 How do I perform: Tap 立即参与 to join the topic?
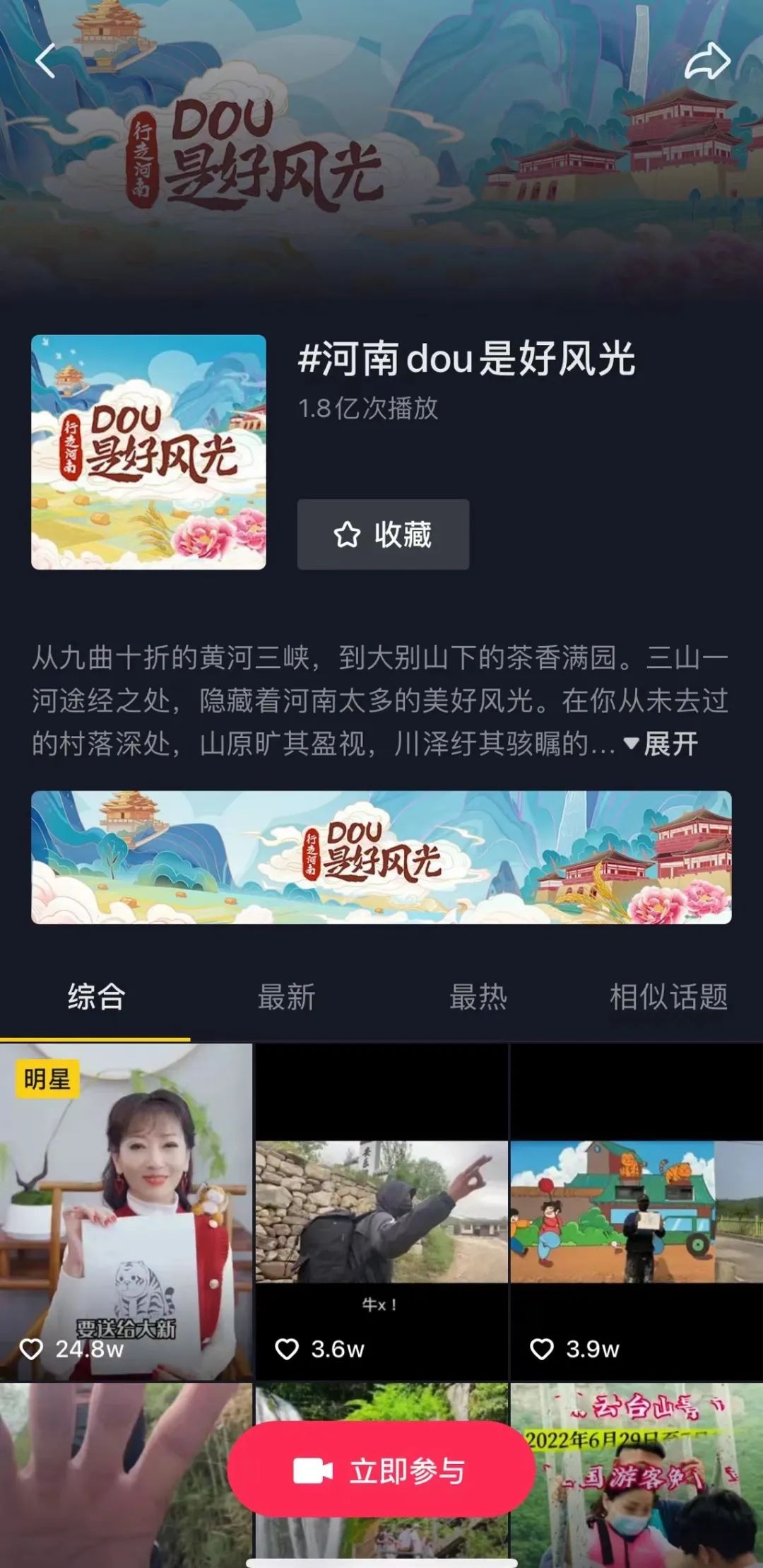click(381, 1471)
